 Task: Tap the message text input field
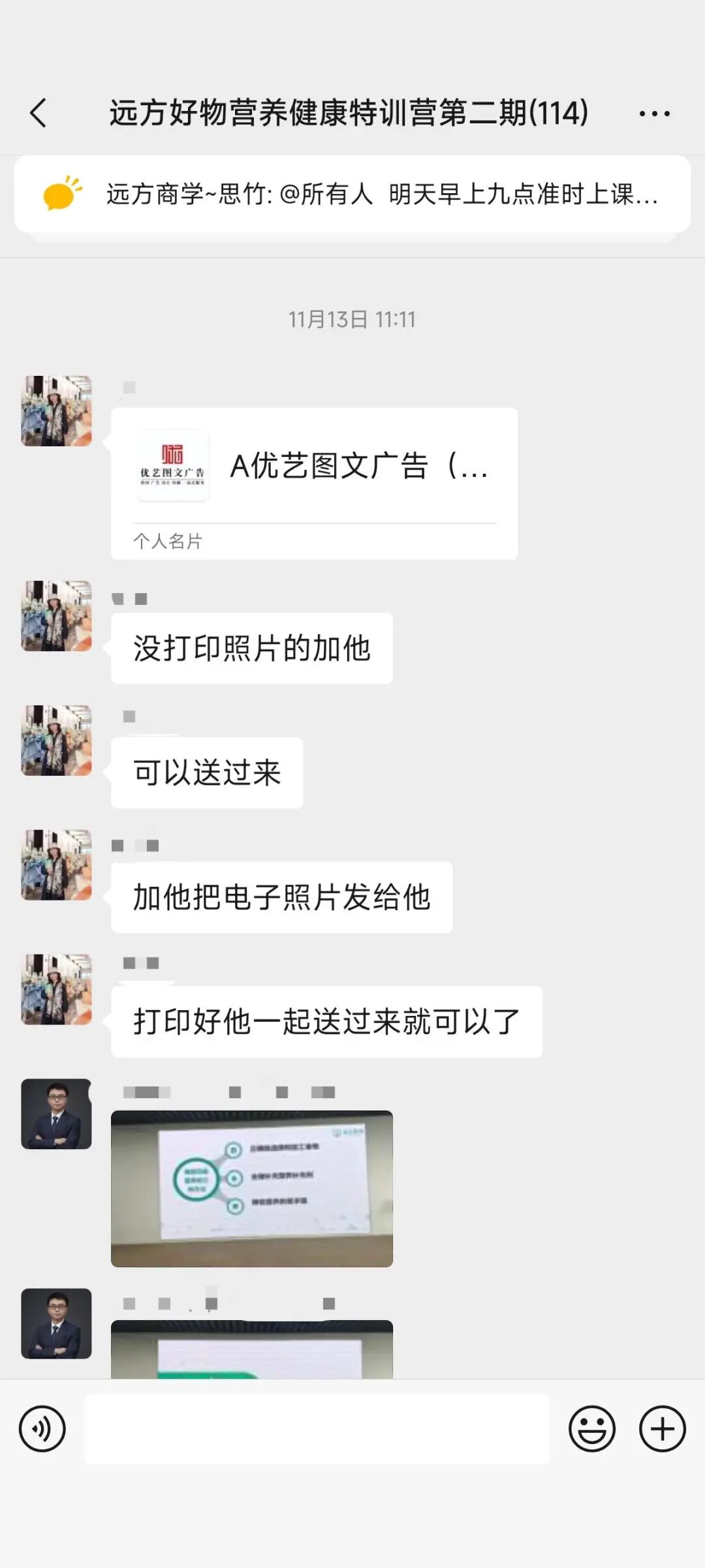click(x=317, y=1429)
